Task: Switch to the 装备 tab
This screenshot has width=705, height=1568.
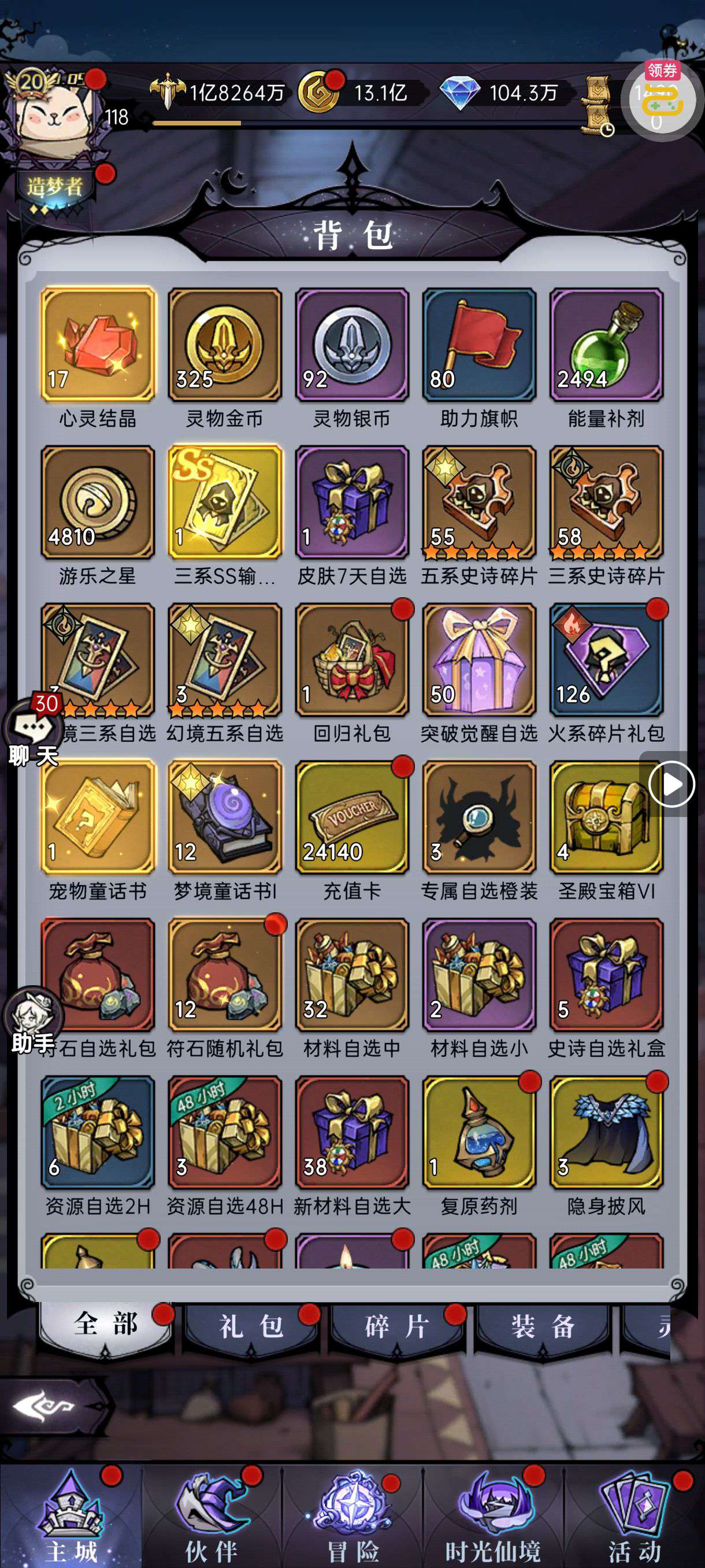Action: pyautogui.click(x=543, y=1326)
